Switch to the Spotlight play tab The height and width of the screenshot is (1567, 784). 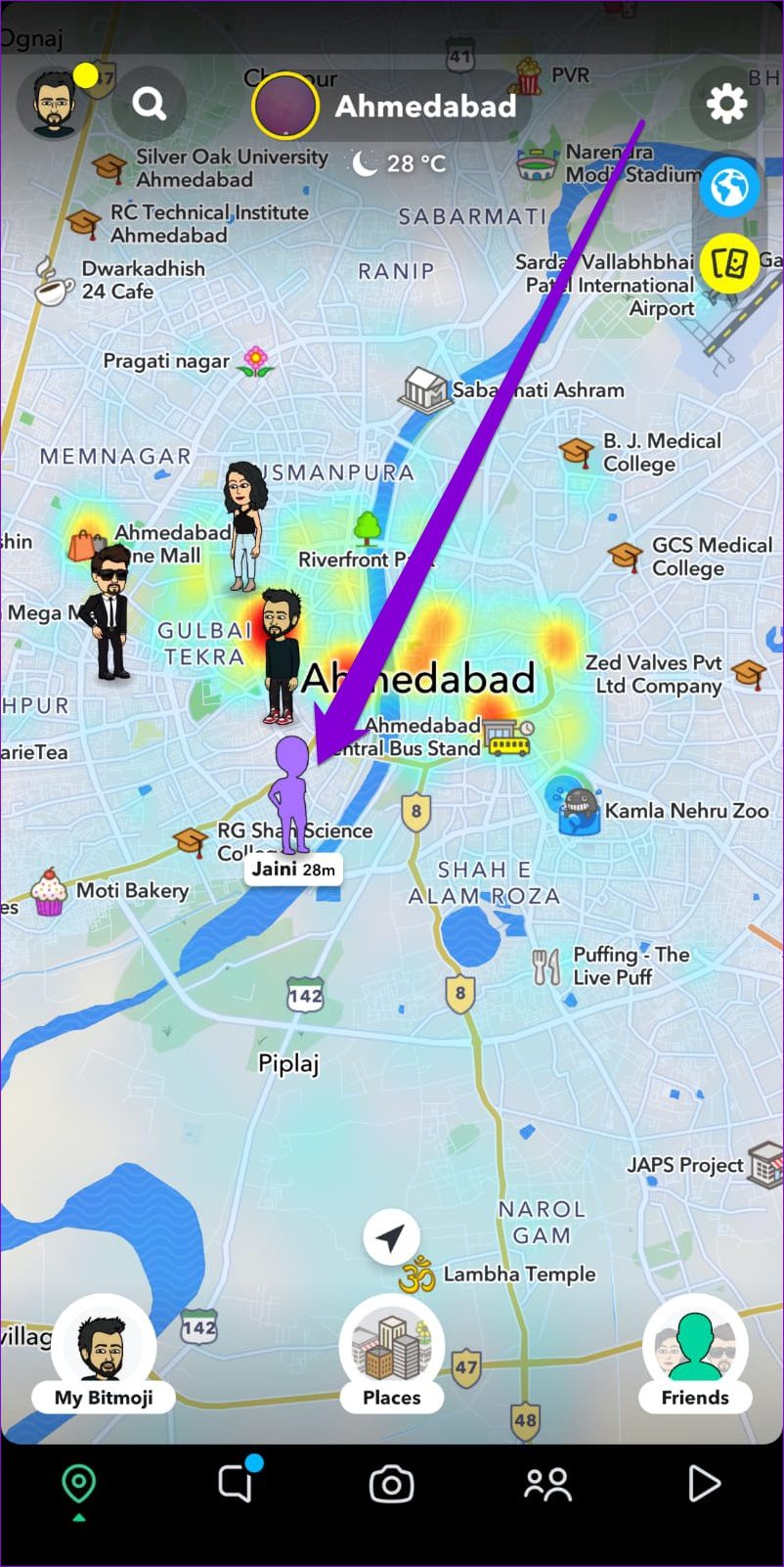click(703, 1484)
